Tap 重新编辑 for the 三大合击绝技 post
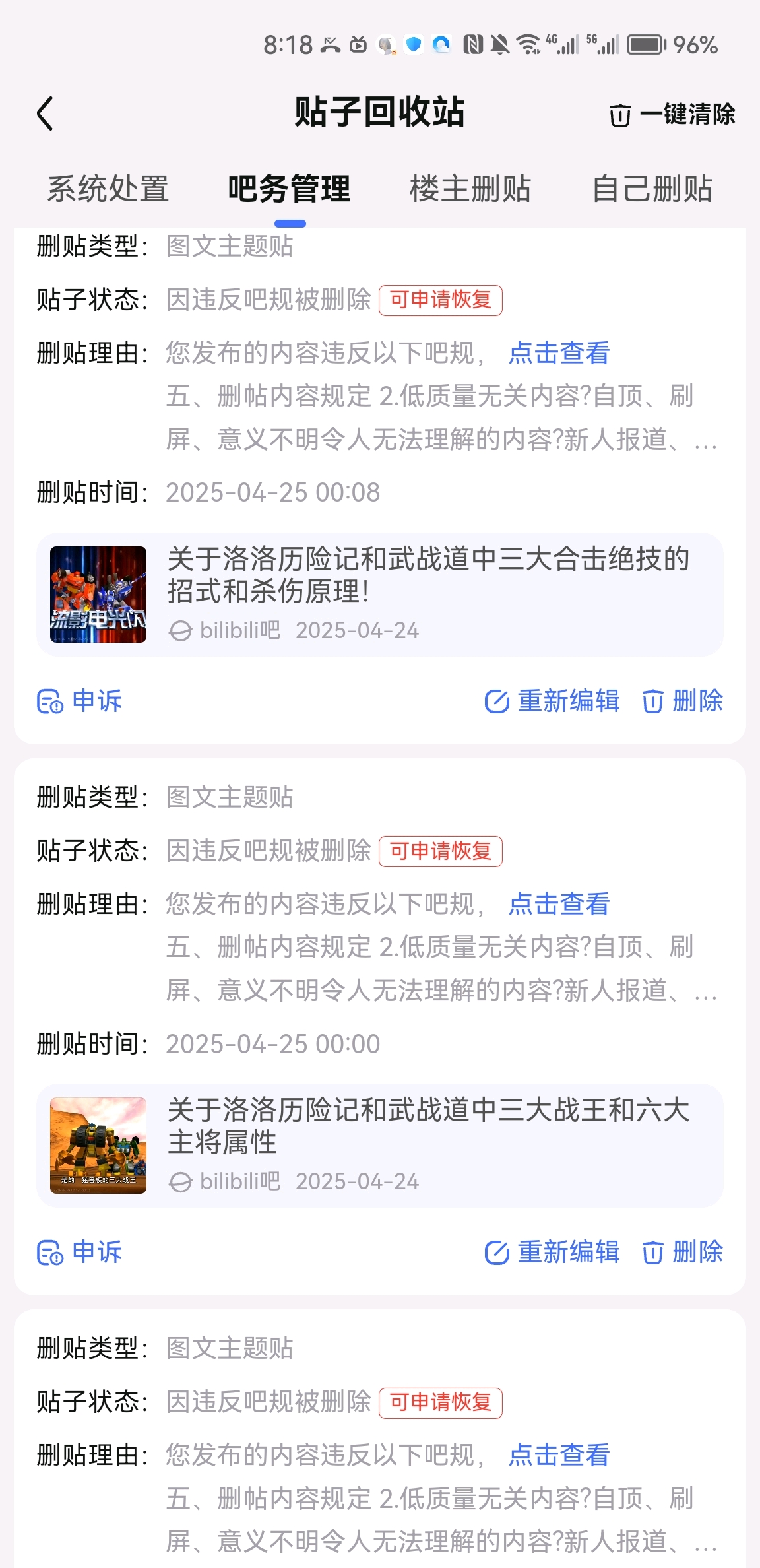The width and height of the screenshot is (760, 1568). tap(552, 701)
